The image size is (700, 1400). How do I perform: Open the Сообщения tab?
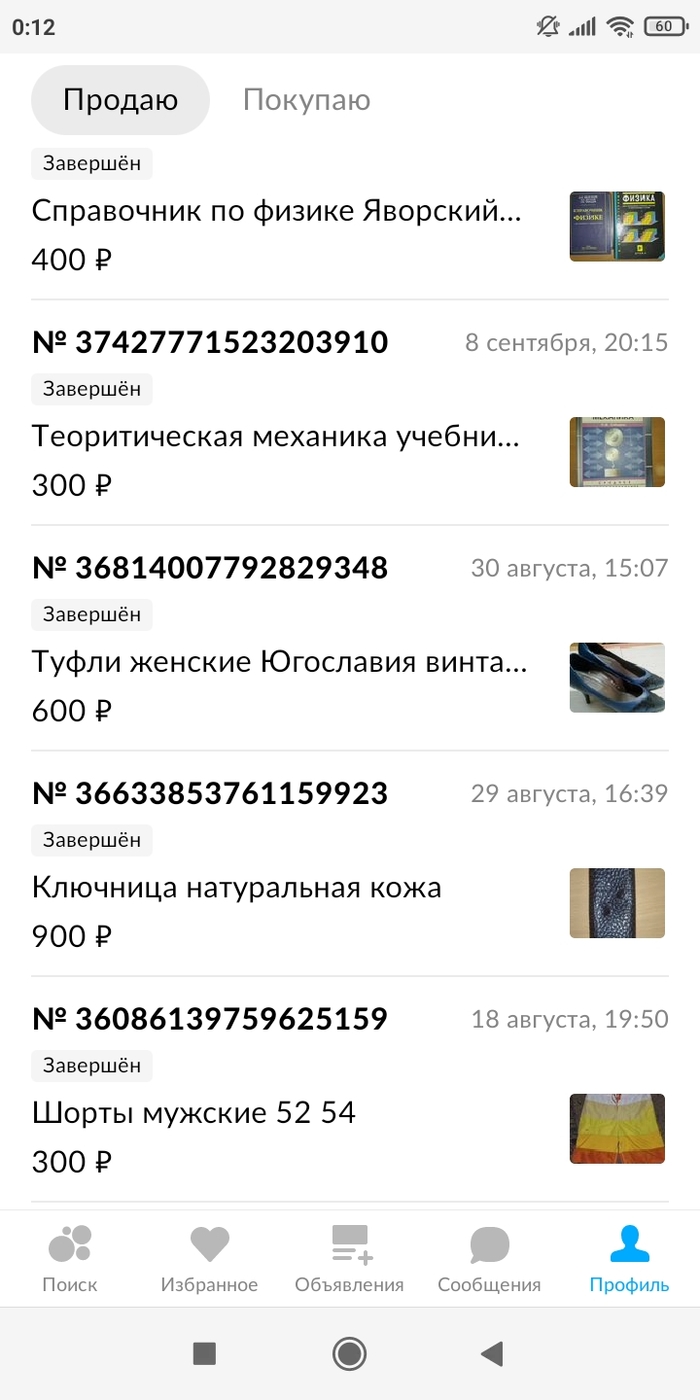tap(489, 1258)
